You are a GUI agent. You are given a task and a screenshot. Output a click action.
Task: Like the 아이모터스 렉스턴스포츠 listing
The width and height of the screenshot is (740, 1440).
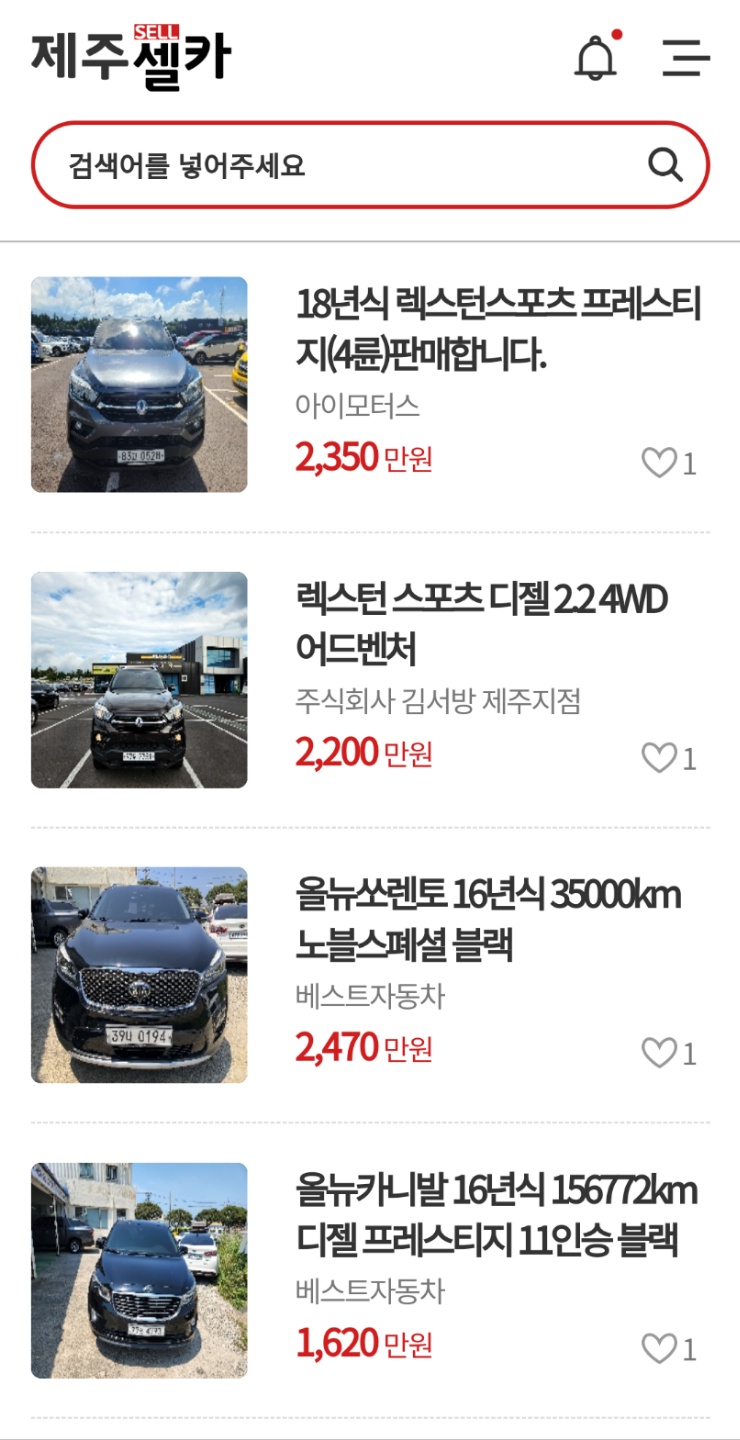pyautogui.click(x=659, y=463)
